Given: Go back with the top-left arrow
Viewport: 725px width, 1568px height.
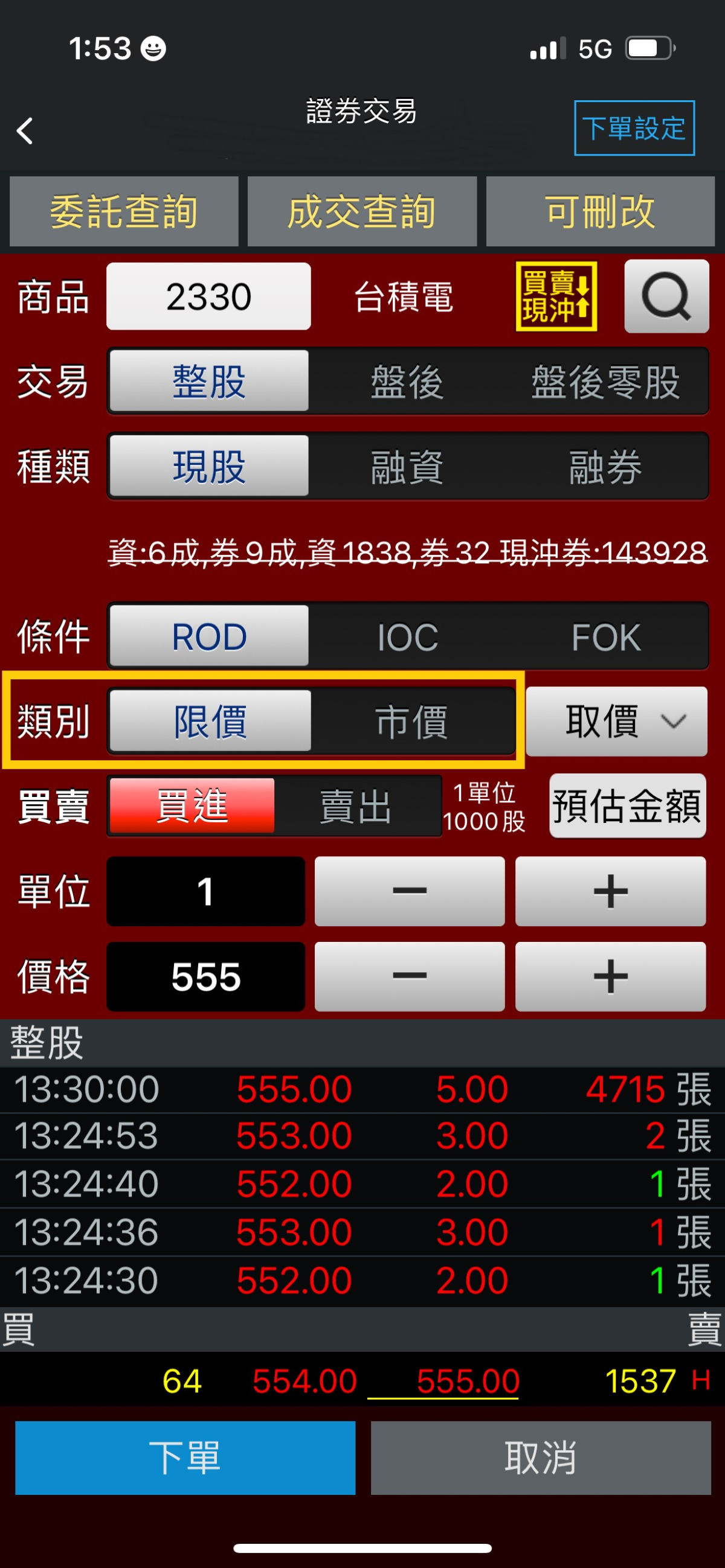Looking at the screenshot, I should click(x=25, y=130).
